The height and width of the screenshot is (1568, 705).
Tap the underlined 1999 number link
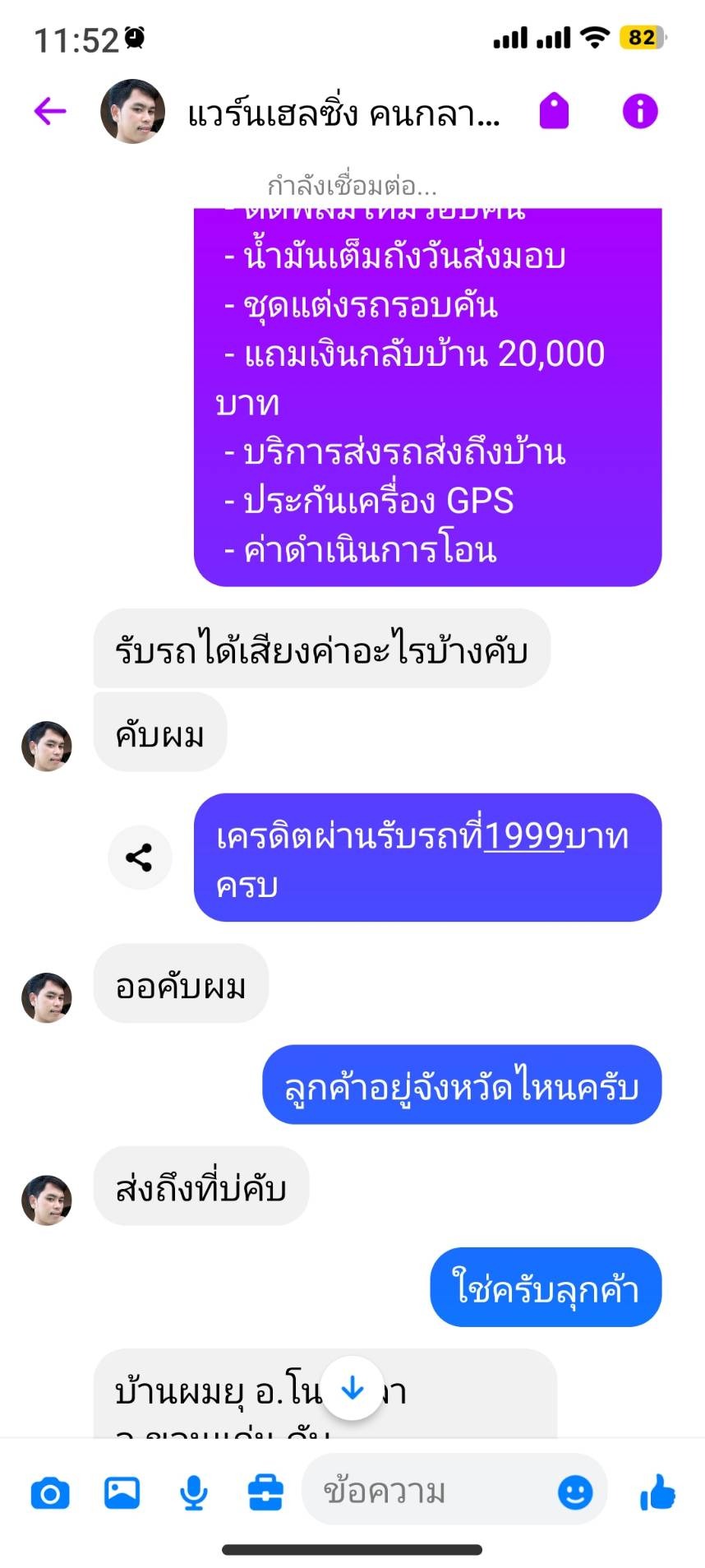coord(523,836)
